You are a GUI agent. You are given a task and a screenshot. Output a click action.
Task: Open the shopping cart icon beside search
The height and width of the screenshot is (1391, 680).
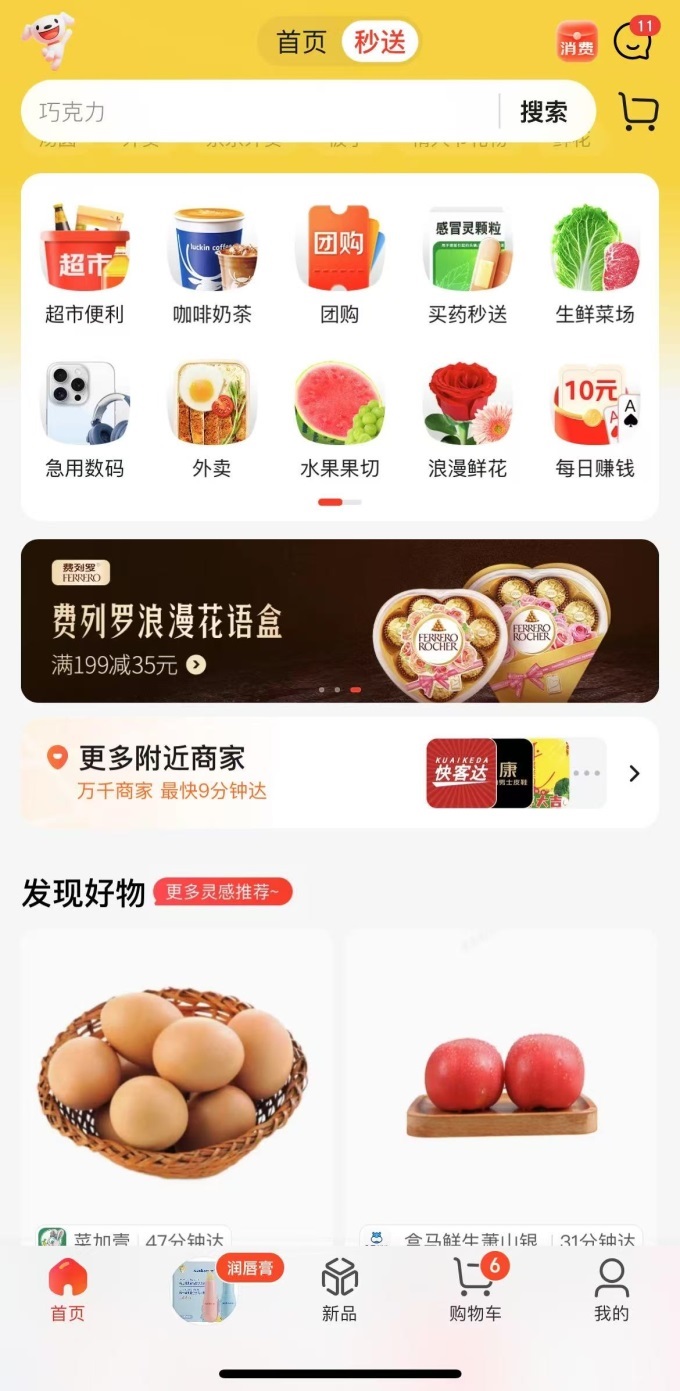[x=638, y=112]
